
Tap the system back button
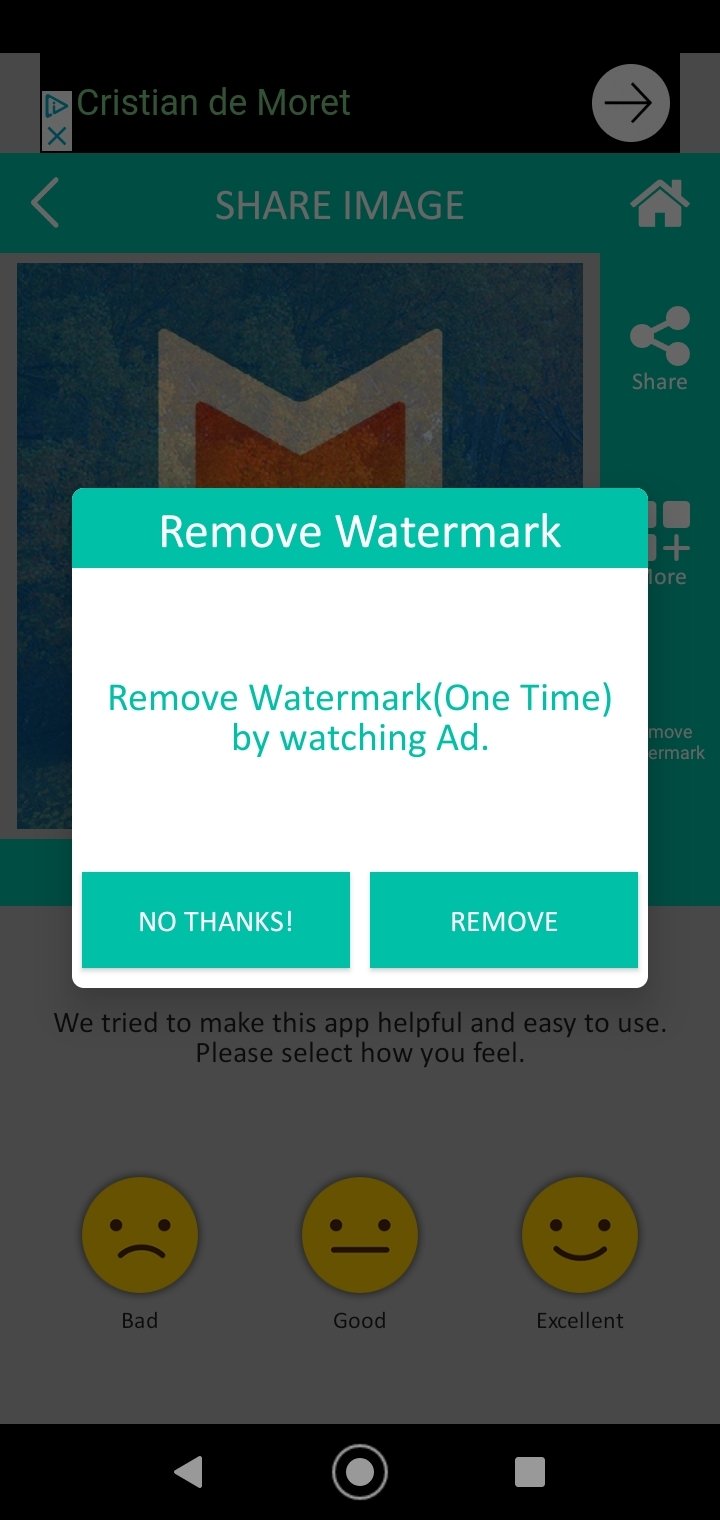[x=188, y=1472]
